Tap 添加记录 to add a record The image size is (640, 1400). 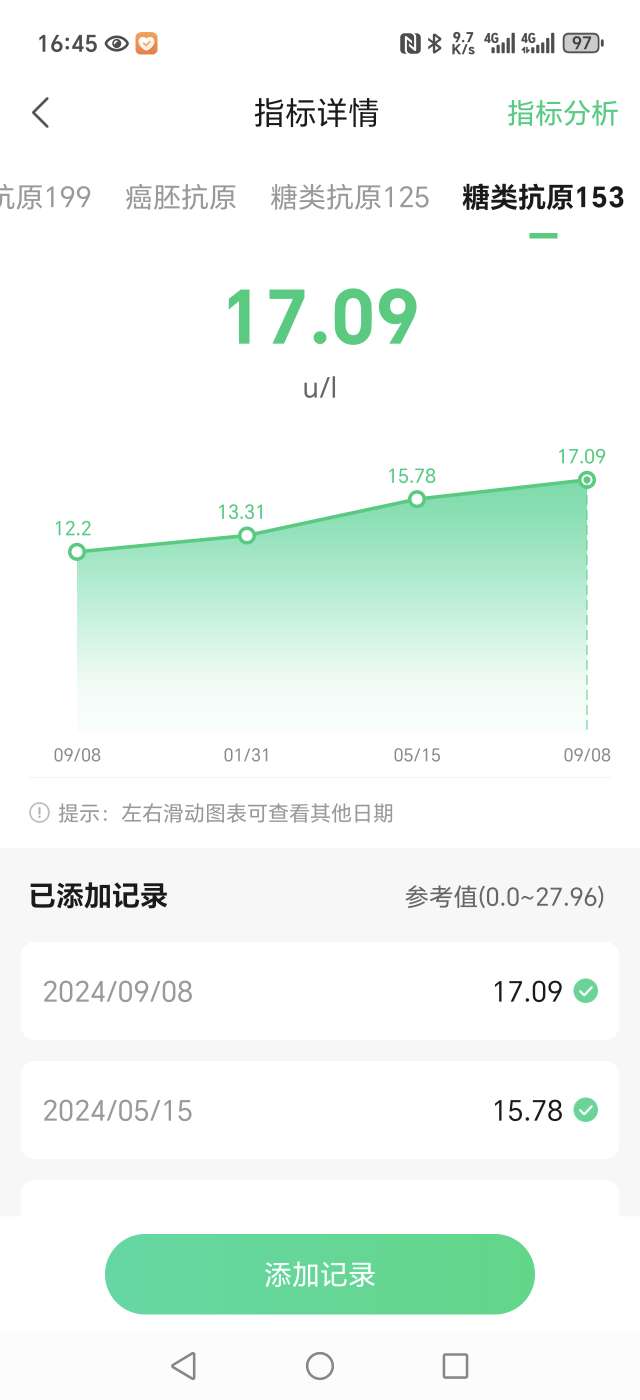[x=320, y=1274]
